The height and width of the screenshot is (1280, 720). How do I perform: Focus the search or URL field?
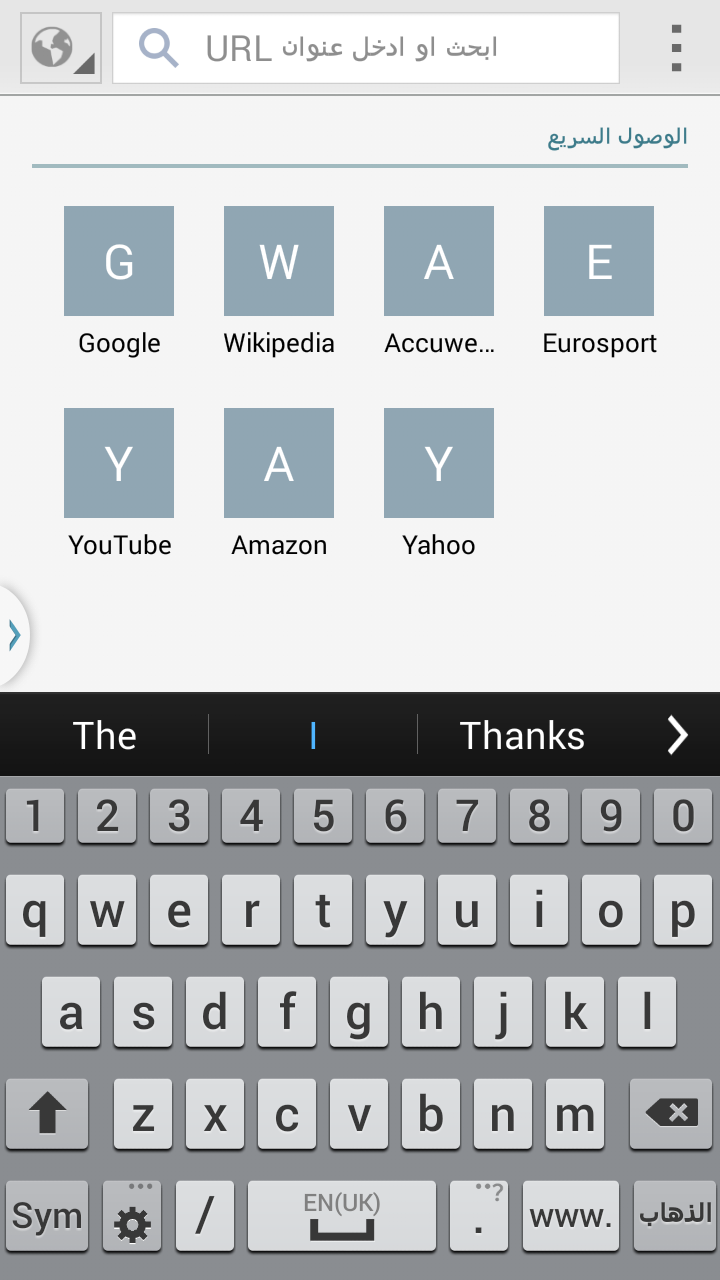[x=366, y=48]
